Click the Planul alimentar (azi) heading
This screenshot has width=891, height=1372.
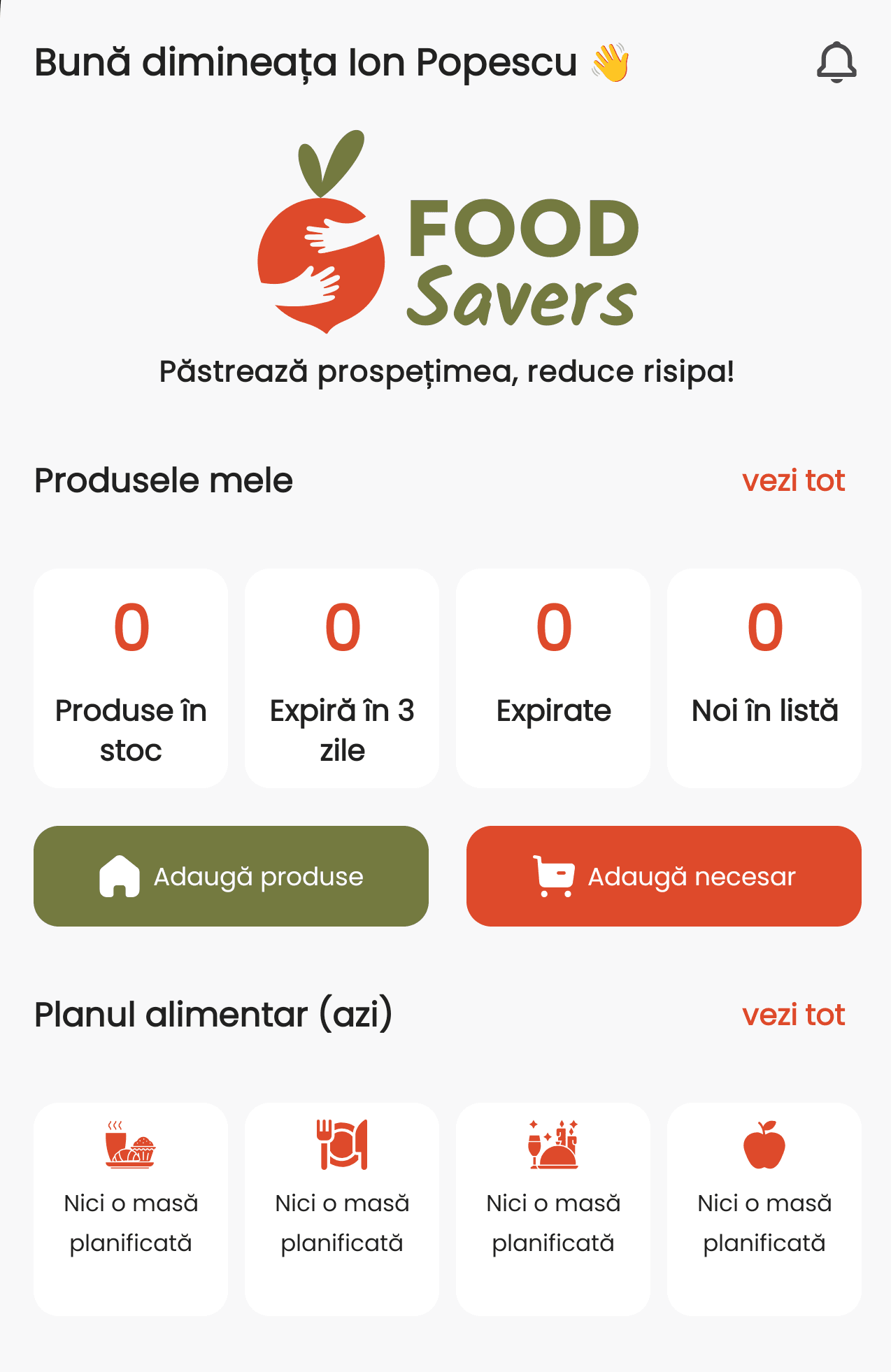(x=213, y=1015)
